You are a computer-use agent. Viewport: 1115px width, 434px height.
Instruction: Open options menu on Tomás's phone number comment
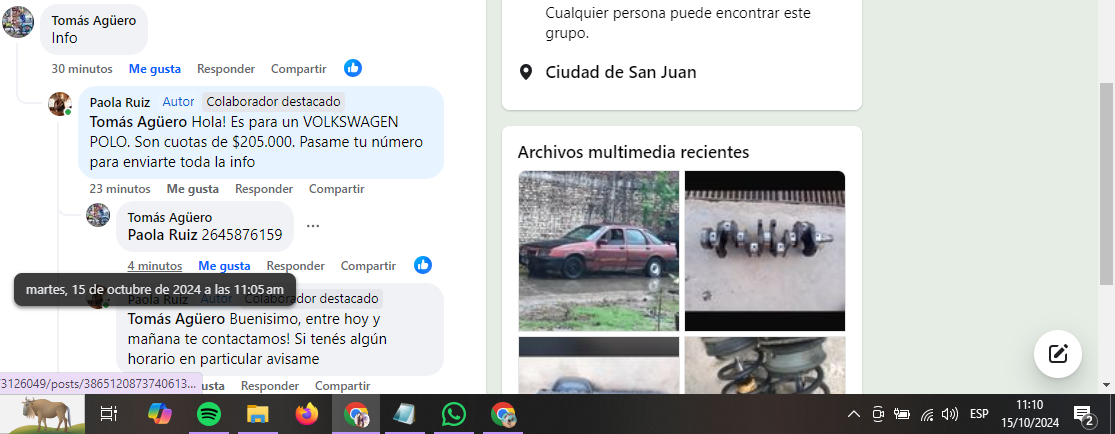(x=313, y=226)
